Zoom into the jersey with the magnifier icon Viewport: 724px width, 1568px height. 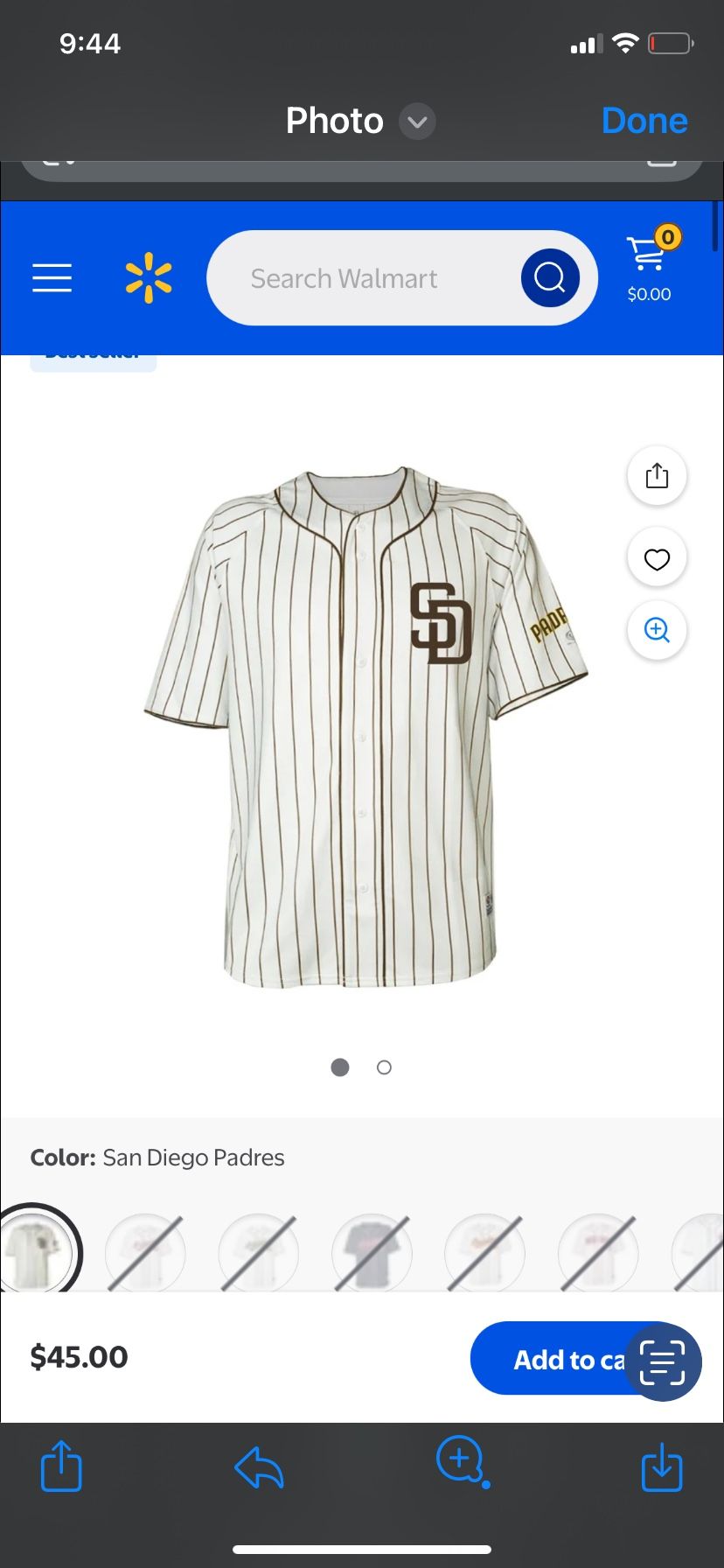click(x=657, y=630)
